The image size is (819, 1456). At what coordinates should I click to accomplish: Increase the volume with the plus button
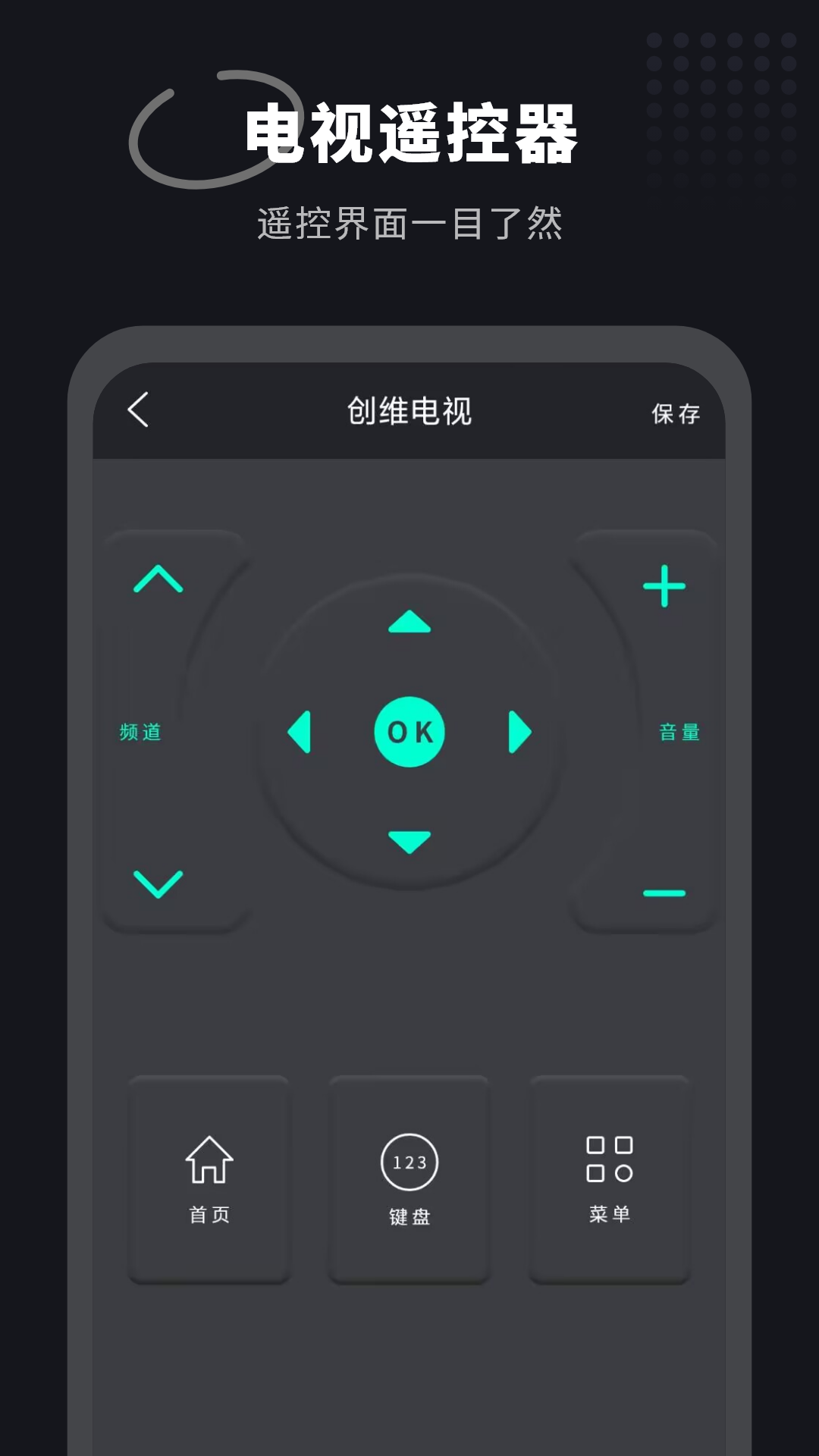[663, 584]
